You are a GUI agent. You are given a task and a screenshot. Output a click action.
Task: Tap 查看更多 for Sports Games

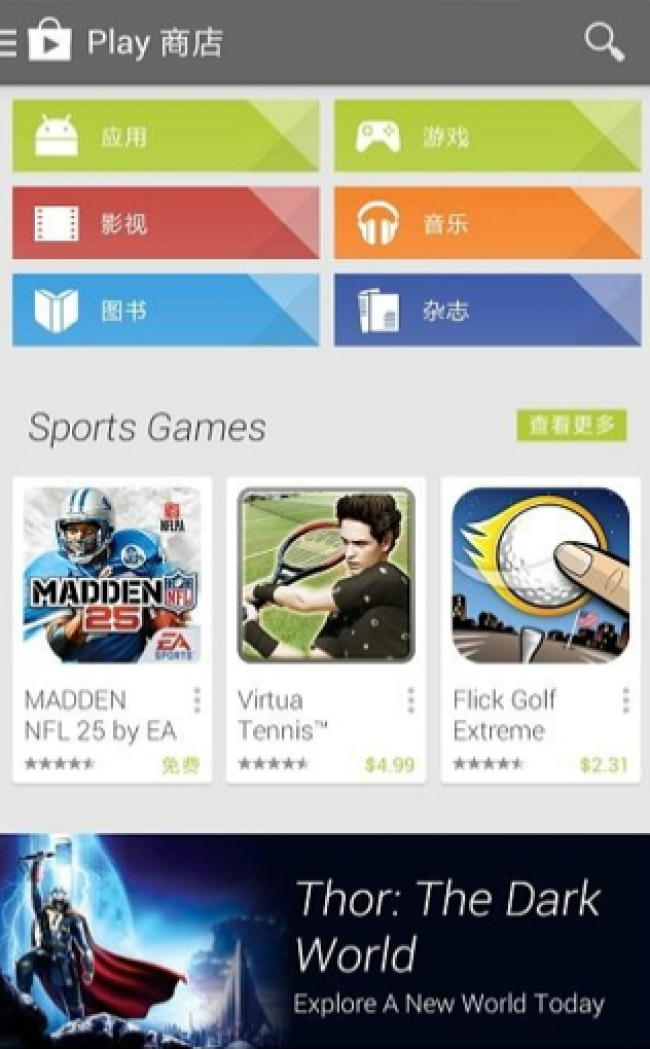[571, 425]
